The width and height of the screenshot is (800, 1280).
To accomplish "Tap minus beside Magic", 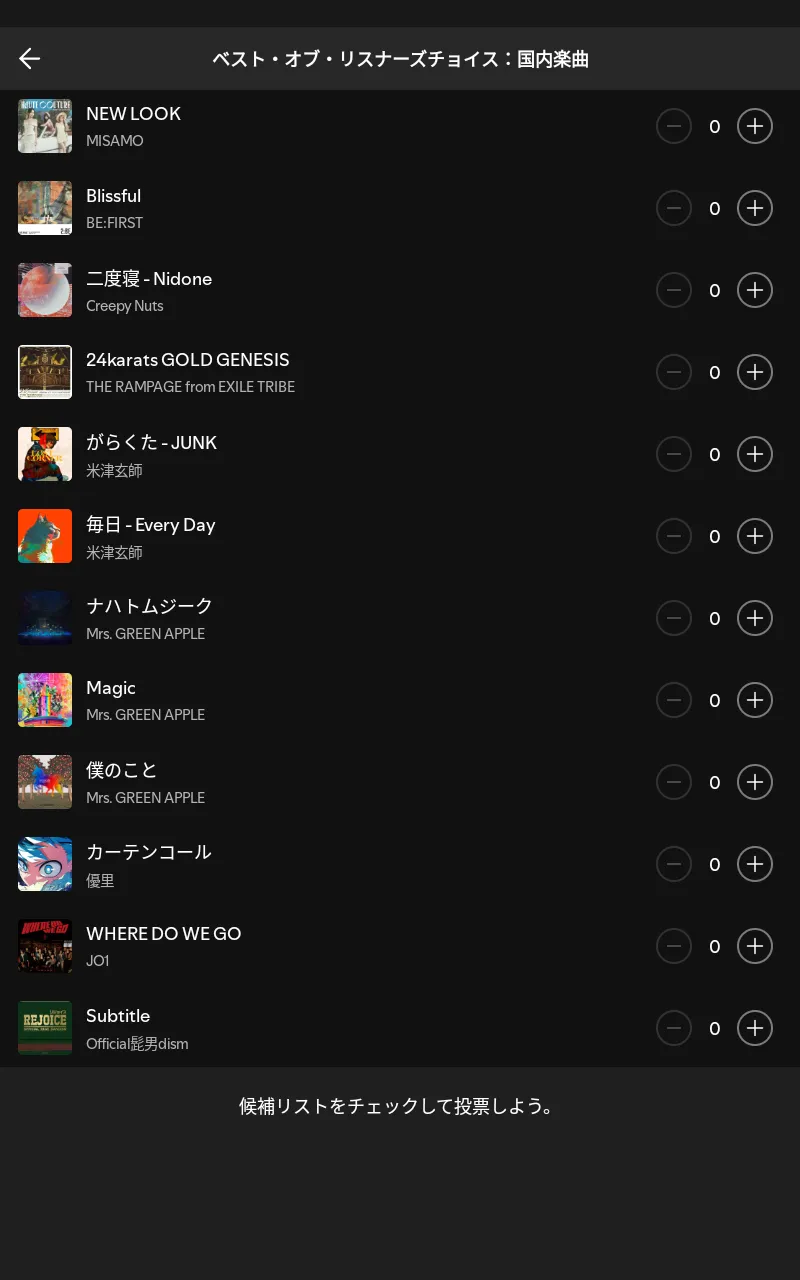I will point(674,700).
